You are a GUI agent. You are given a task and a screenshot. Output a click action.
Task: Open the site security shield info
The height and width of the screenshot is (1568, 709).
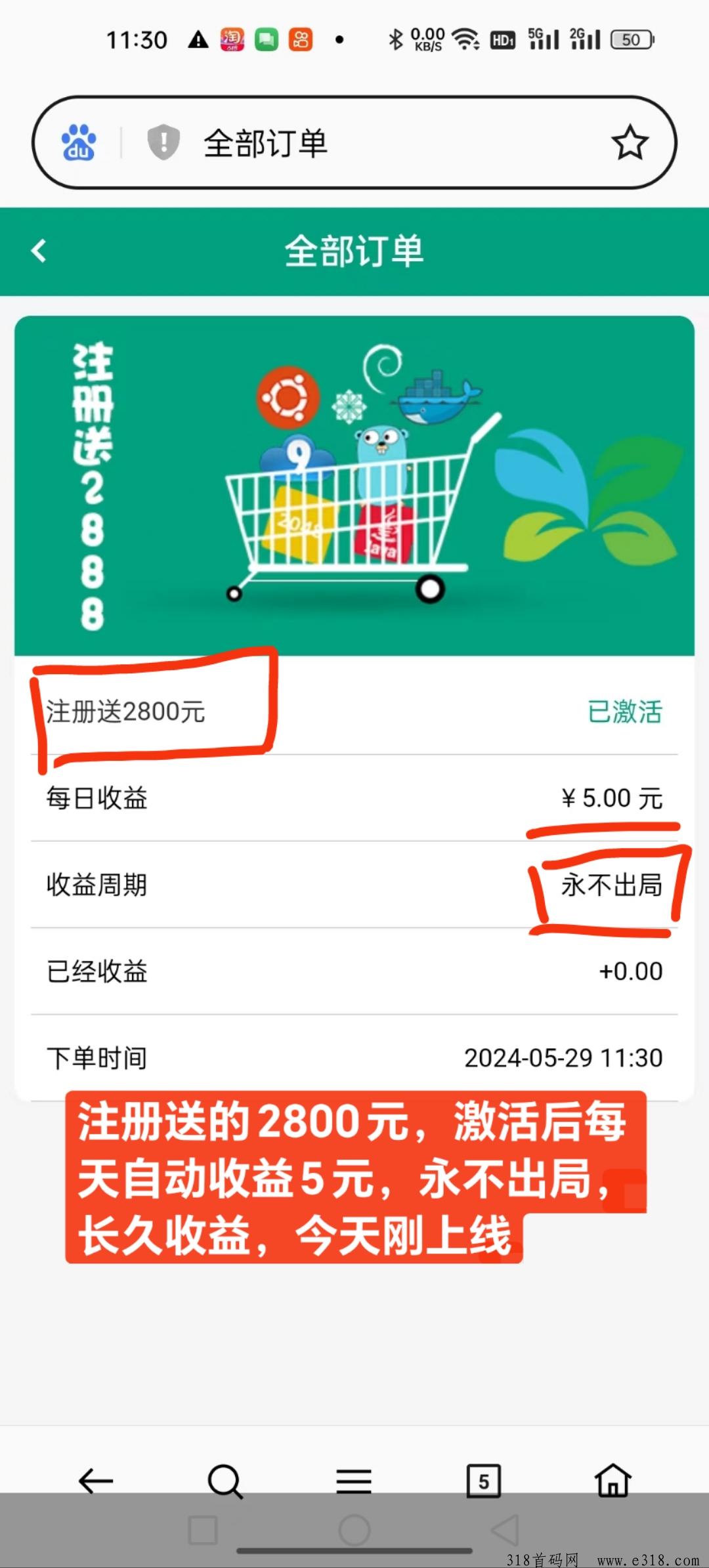163,142
